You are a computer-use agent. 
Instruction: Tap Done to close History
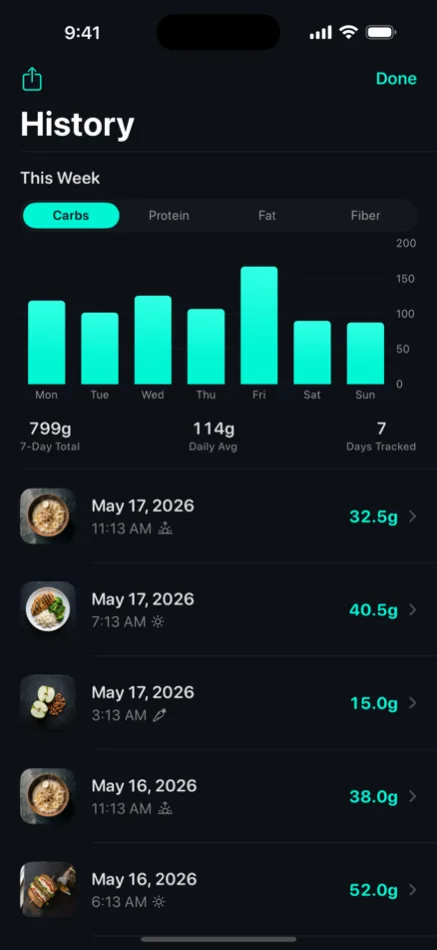click(x=396, y=79)
